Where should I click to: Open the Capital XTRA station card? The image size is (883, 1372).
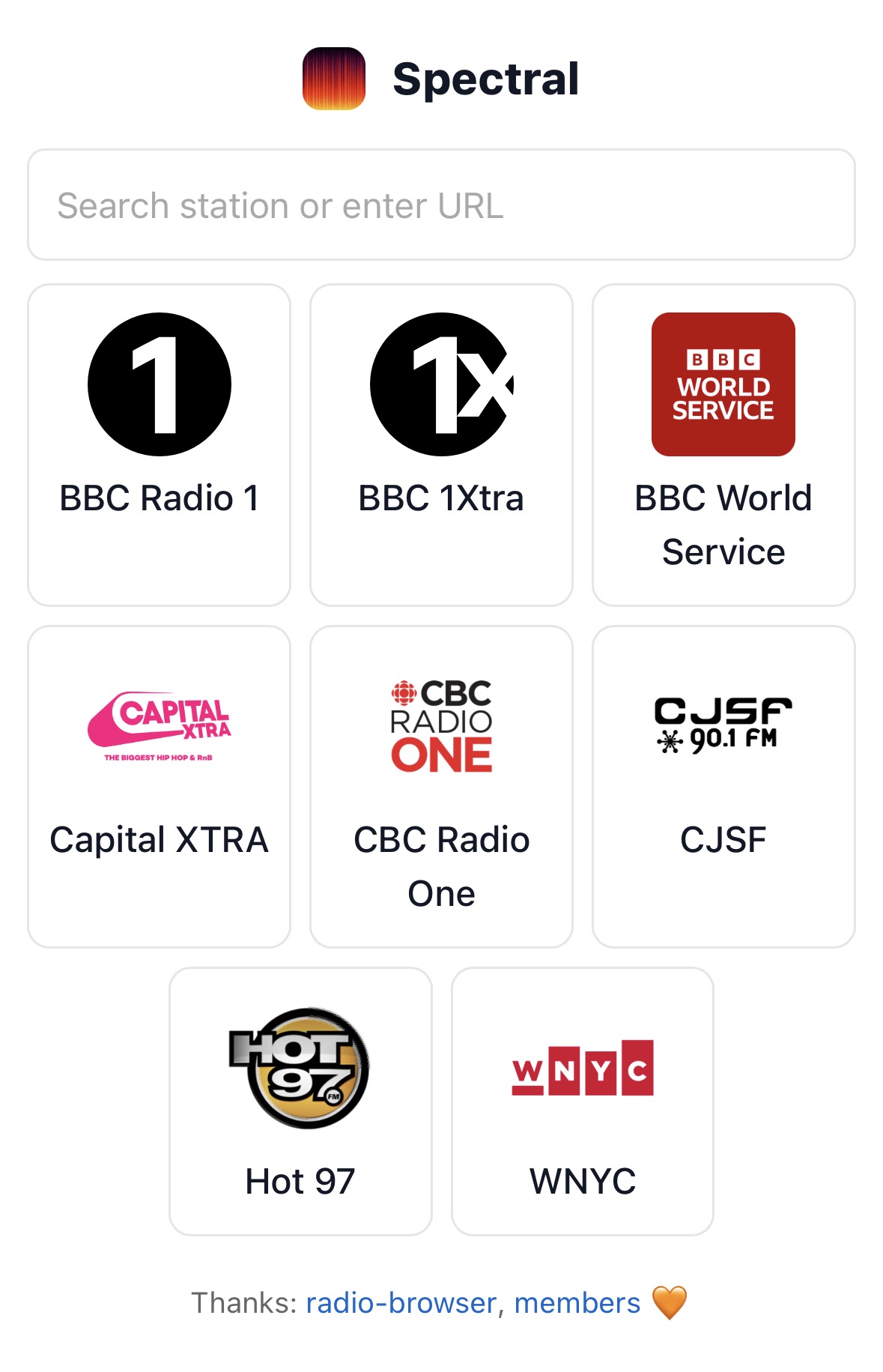tap(160, 785)
